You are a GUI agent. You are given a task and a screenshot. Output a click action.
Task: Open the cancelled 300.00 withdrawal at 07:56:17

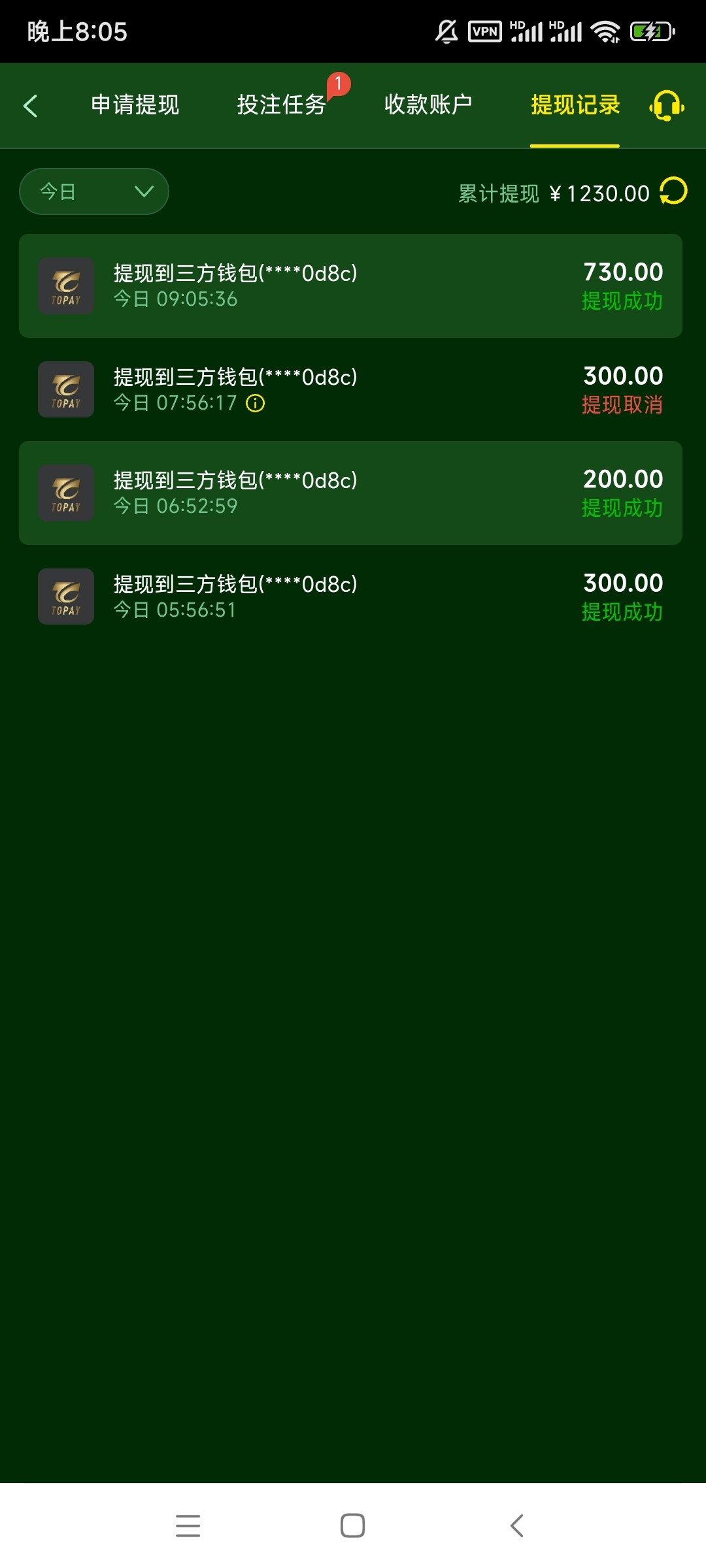pos(350,389)
